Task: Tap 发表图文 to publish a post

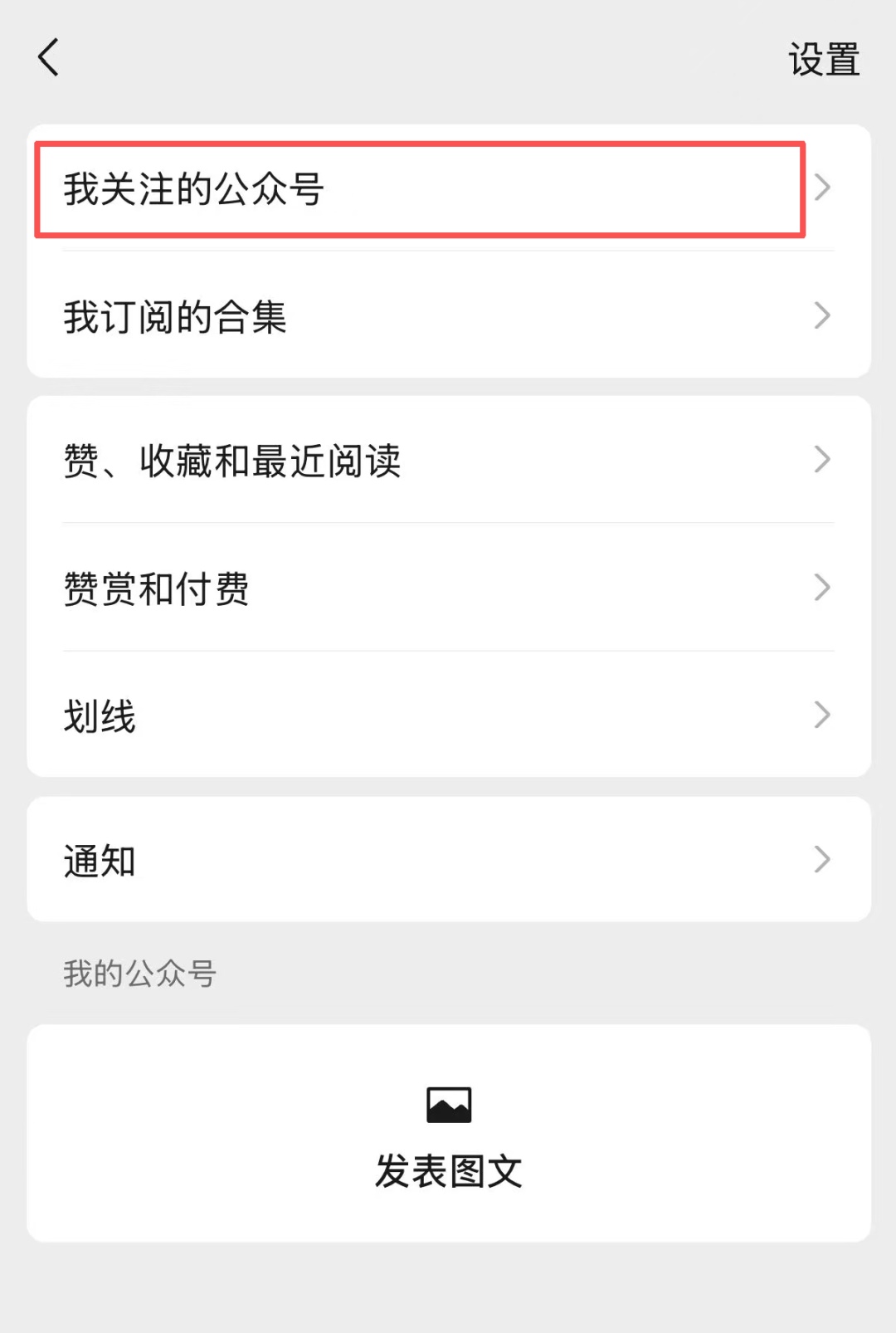Action: (448, 1135)
